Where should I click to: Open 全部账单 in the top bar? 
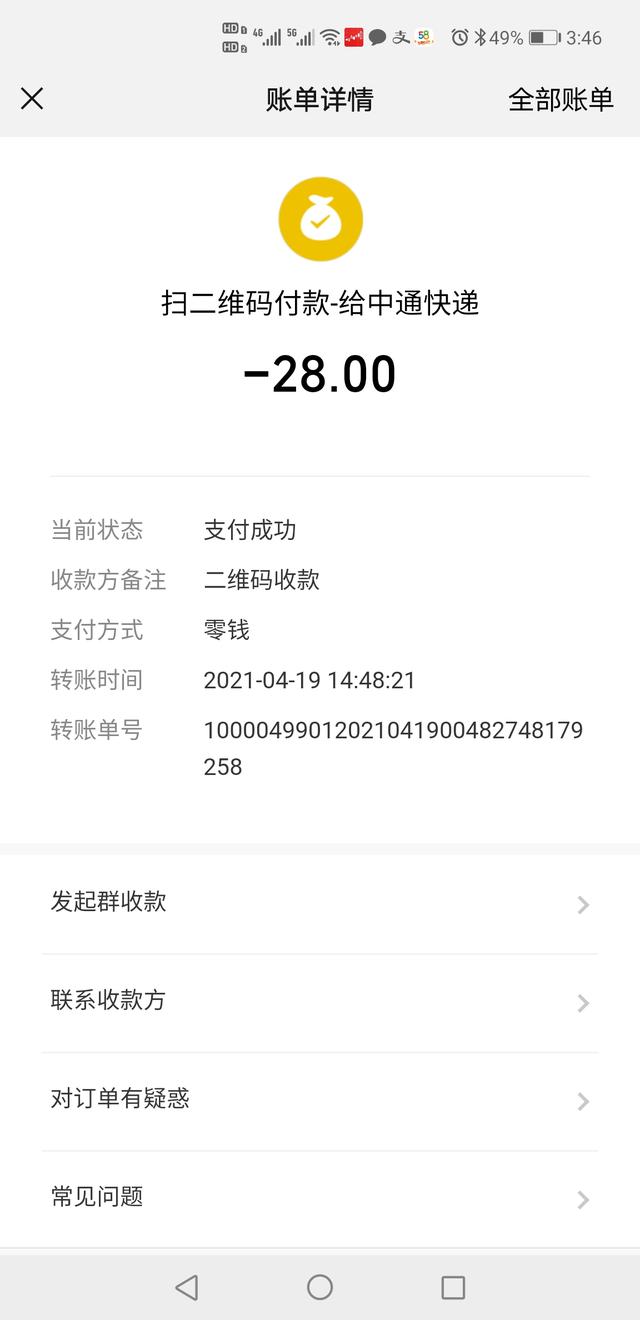tap(560, 99)
